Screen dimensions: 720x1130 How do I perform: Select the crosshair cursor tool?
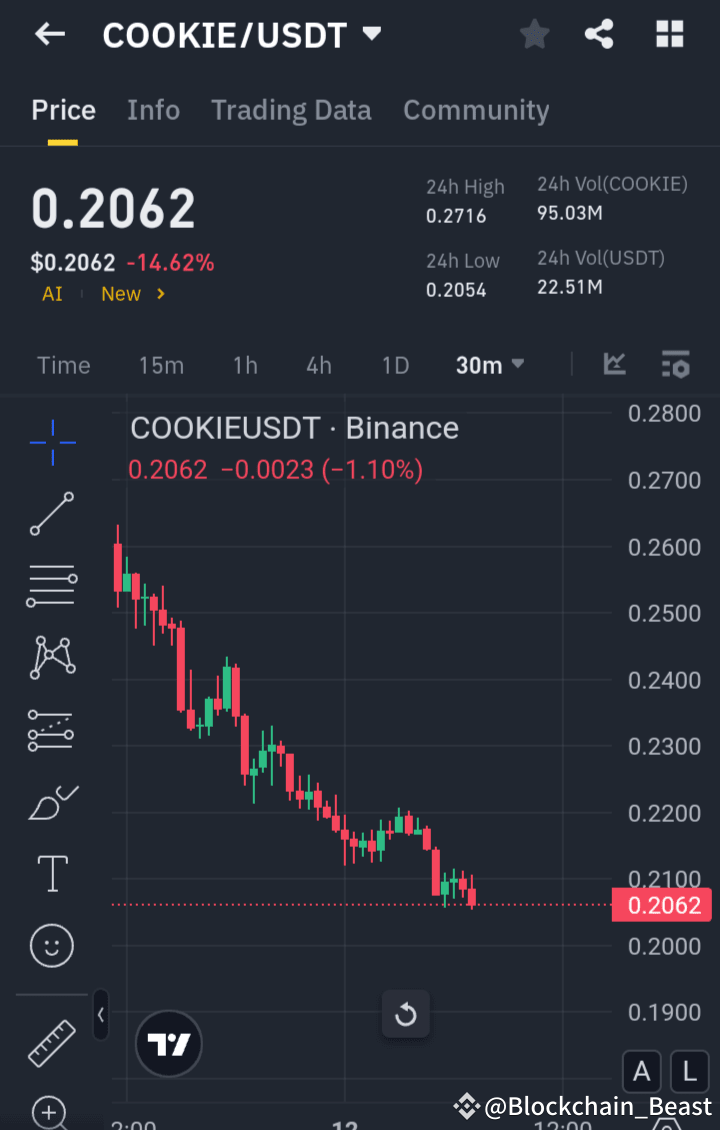[51, 441]
